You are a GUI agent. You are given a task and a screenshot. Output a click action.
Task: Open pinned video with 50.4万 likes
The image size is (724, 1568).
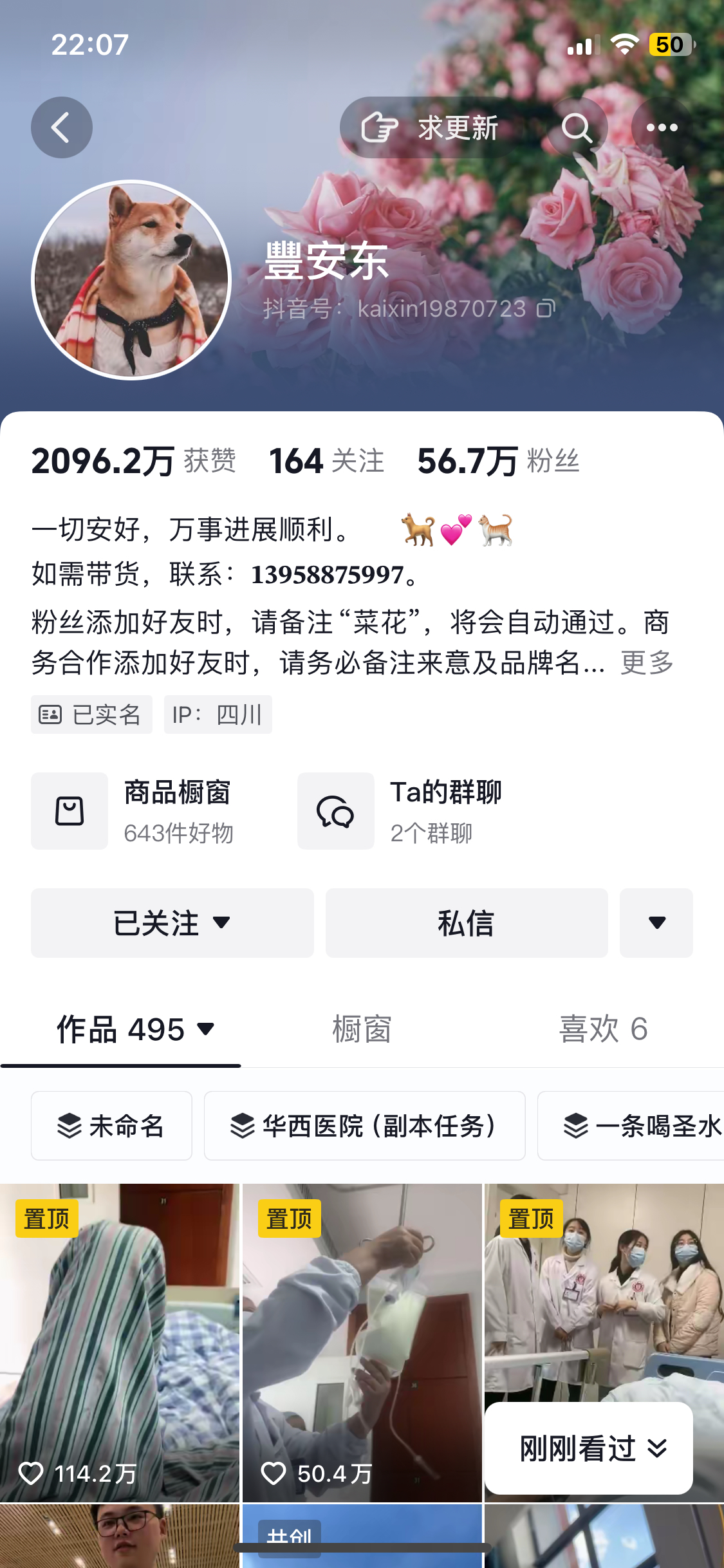tap(362, 1342)
